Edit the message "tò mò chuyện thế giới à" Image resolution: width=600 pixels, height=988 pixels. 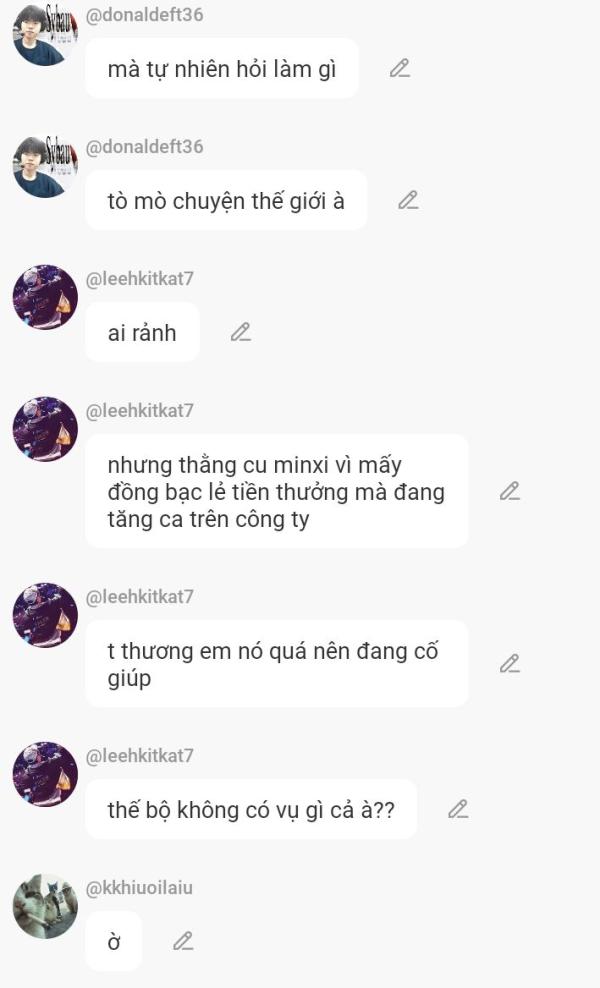408,200
